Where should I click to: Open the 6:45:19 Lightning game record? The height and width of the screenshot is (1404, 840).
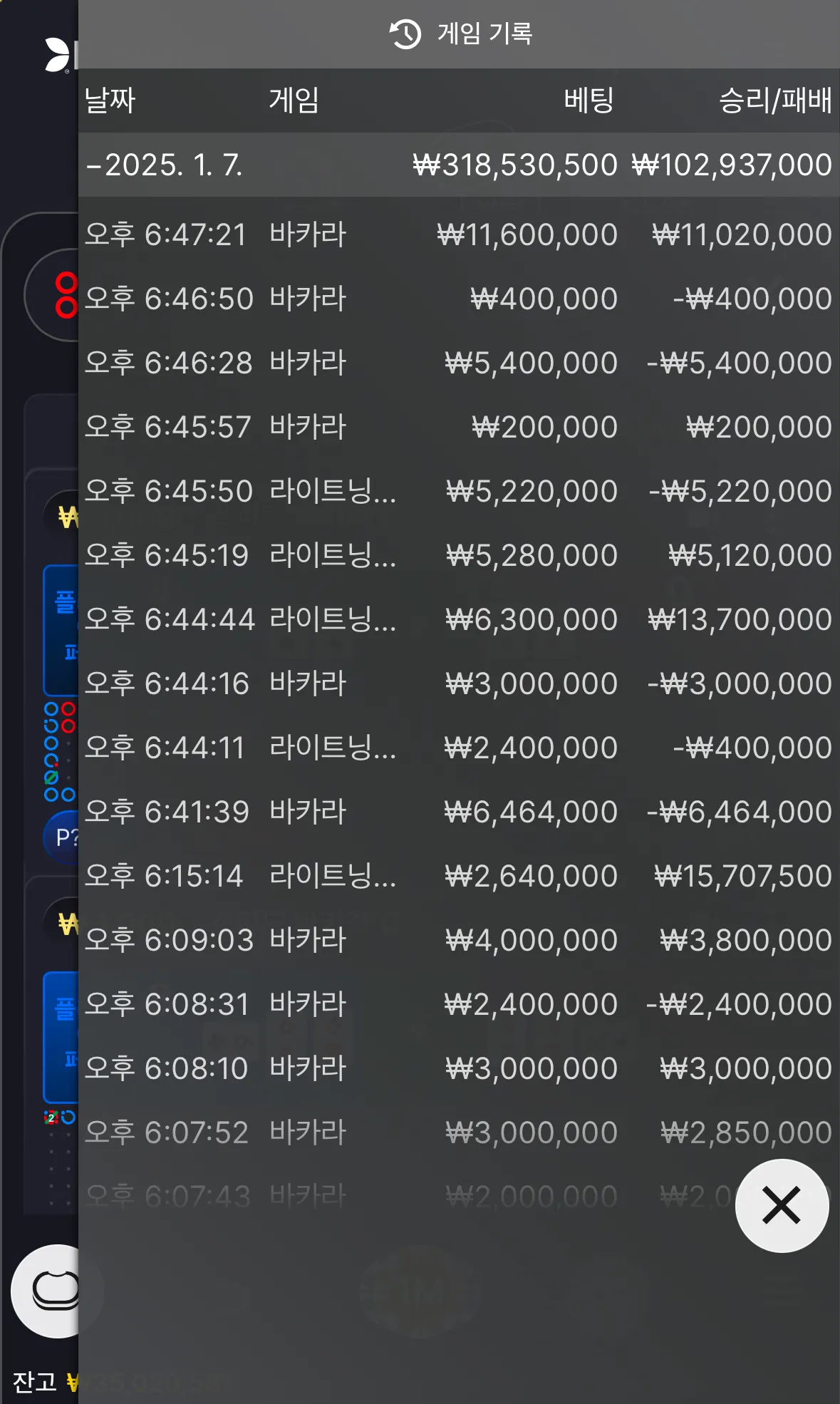click(459, 555)
